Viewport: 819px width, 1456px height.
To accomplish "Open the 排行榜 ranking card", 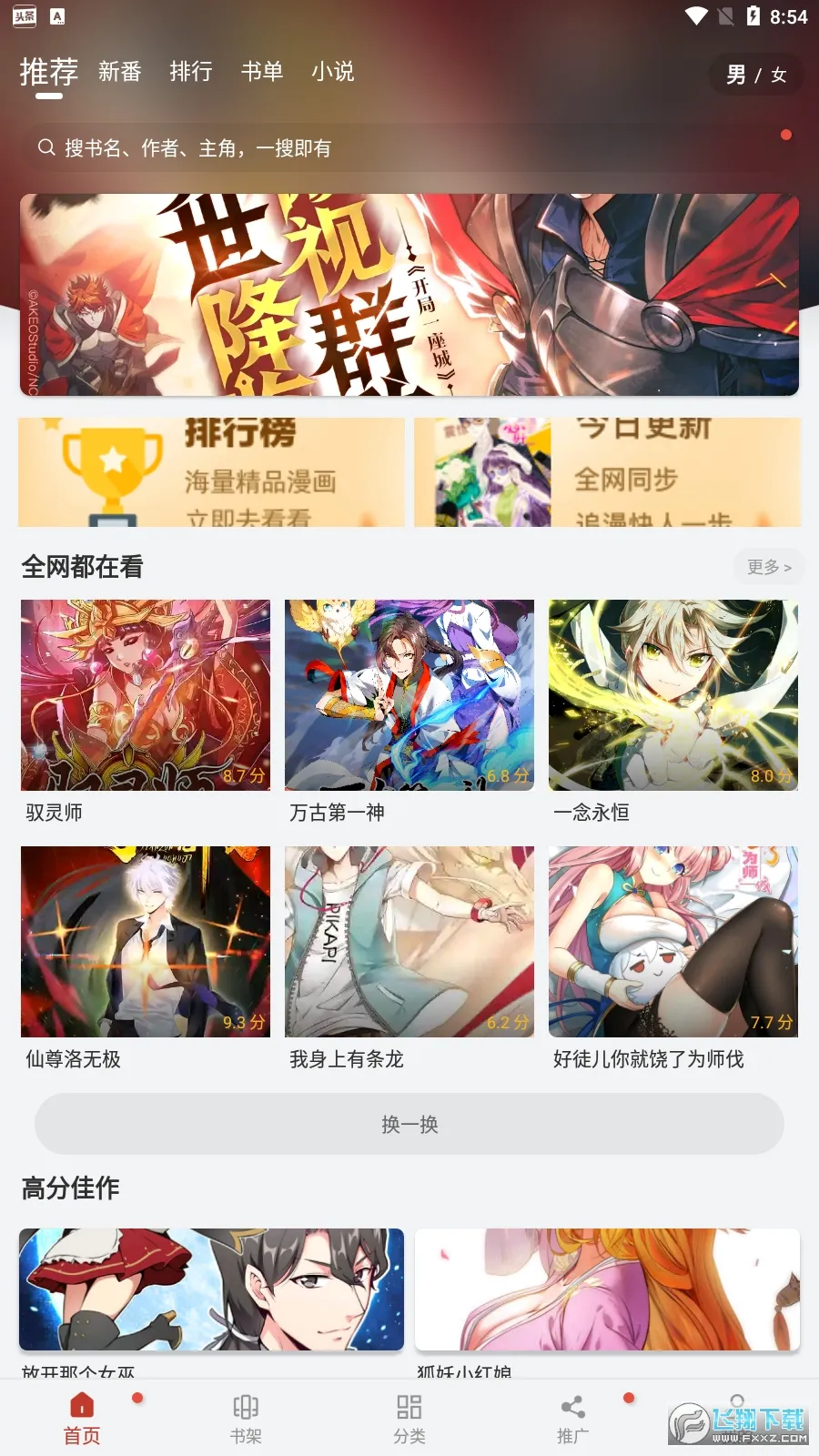I will point(211,472).
